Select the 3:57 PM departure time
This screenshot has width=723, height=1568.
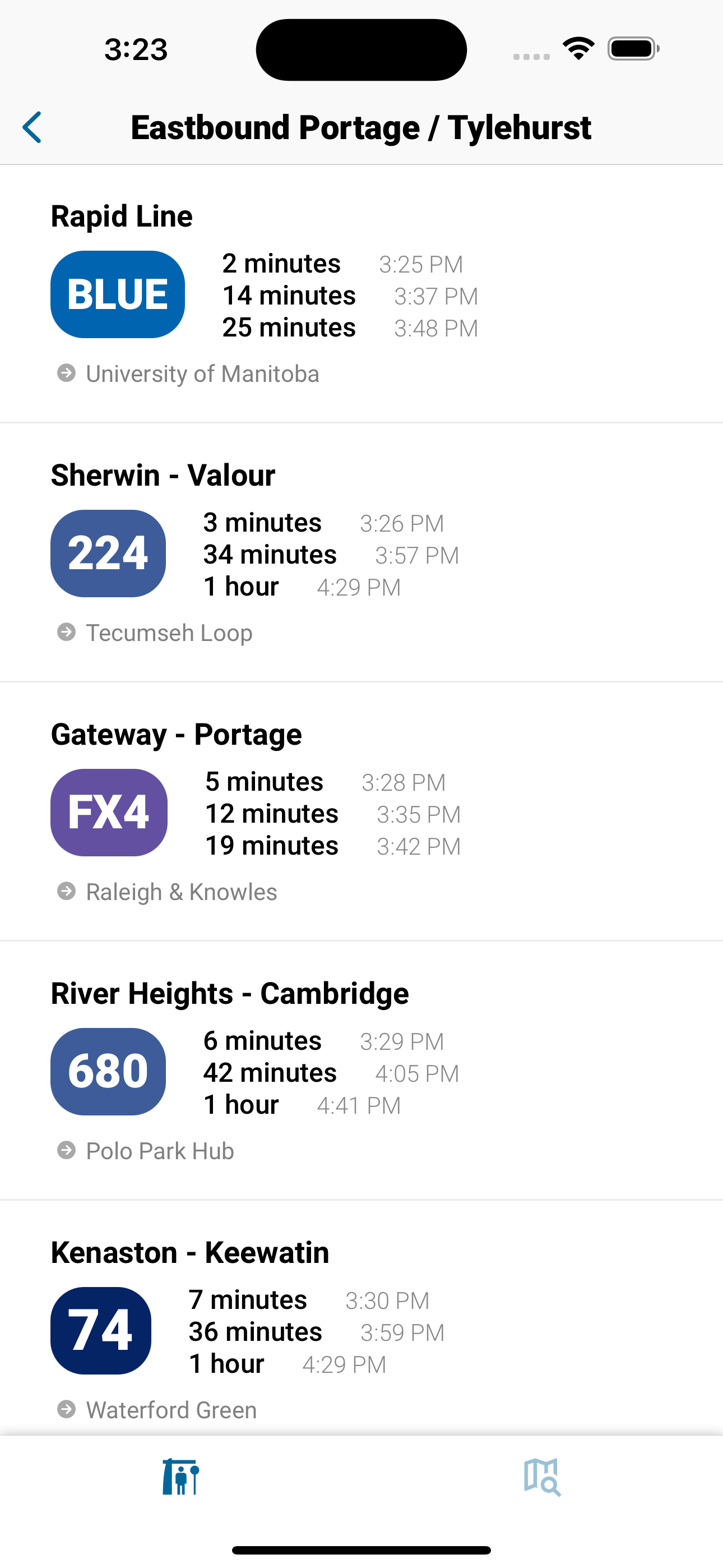pyautogui.click(x=417, y=555)
